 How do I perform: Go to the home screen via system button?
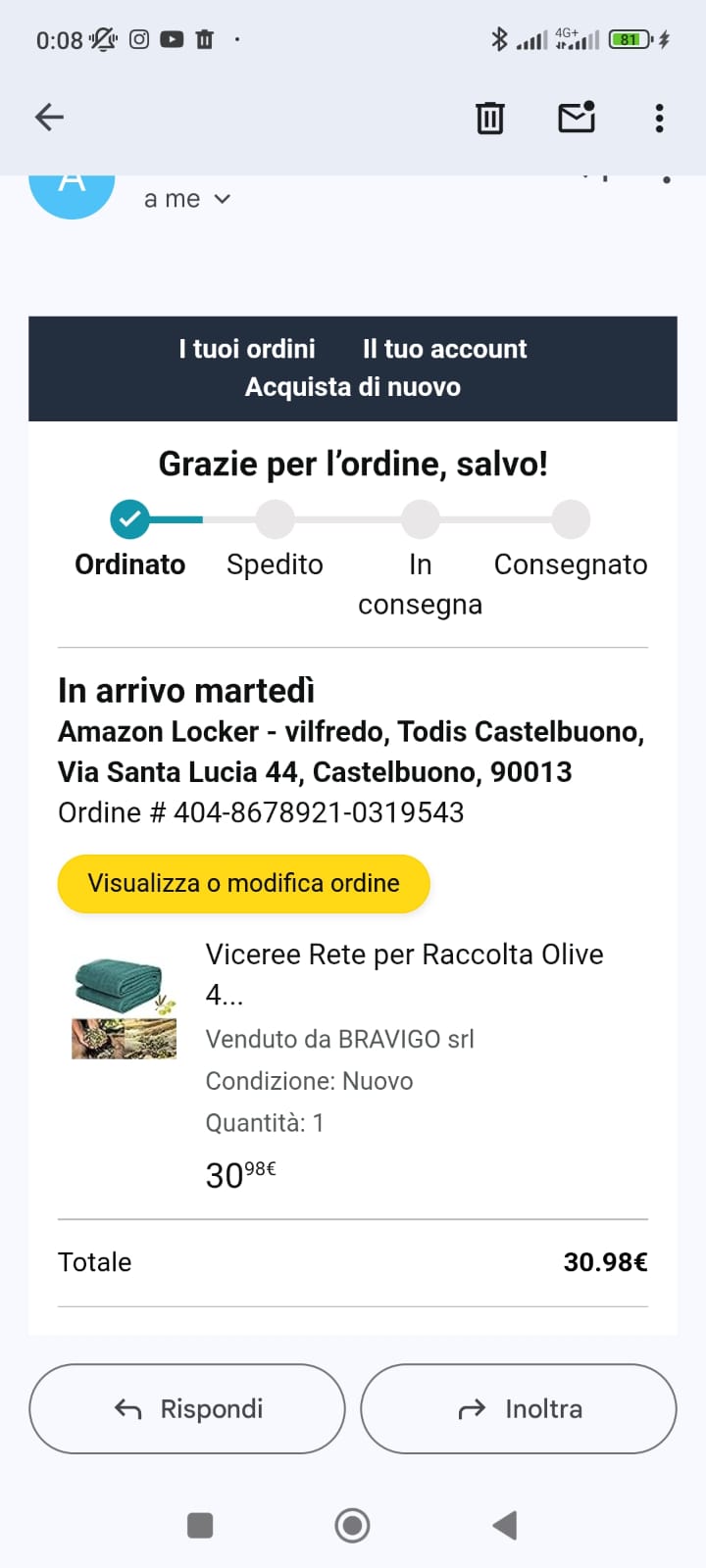pos(352,1525)
